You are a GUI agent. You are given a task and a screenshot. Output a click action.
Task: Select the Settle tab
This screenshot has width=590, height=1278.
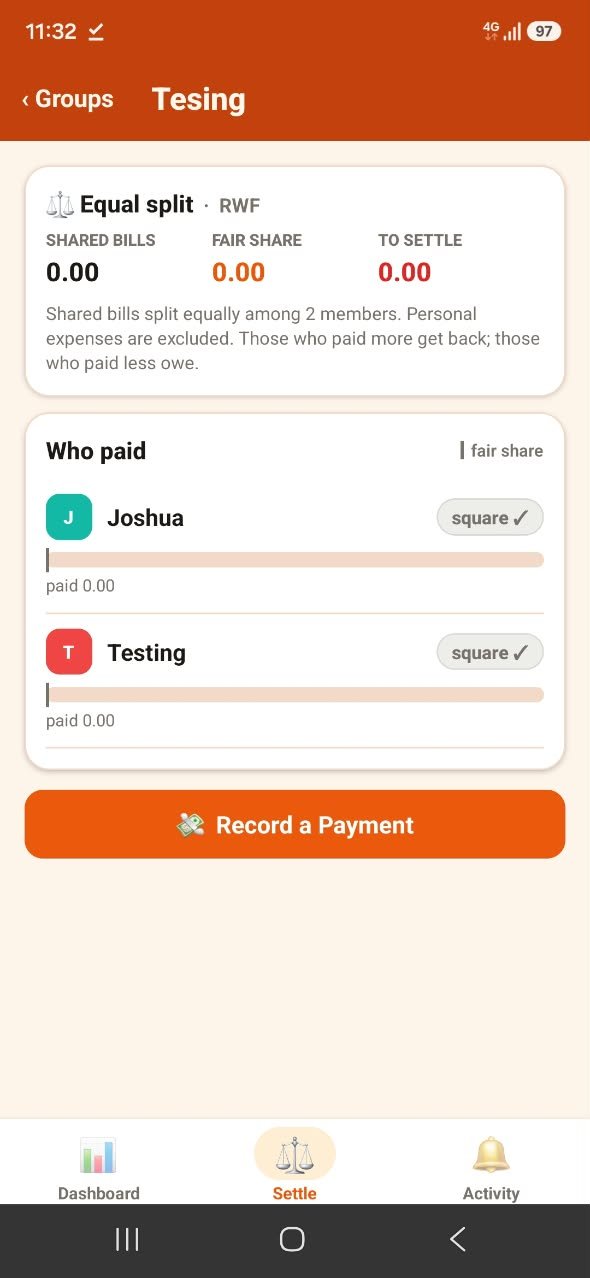[x=294, y=1166]
